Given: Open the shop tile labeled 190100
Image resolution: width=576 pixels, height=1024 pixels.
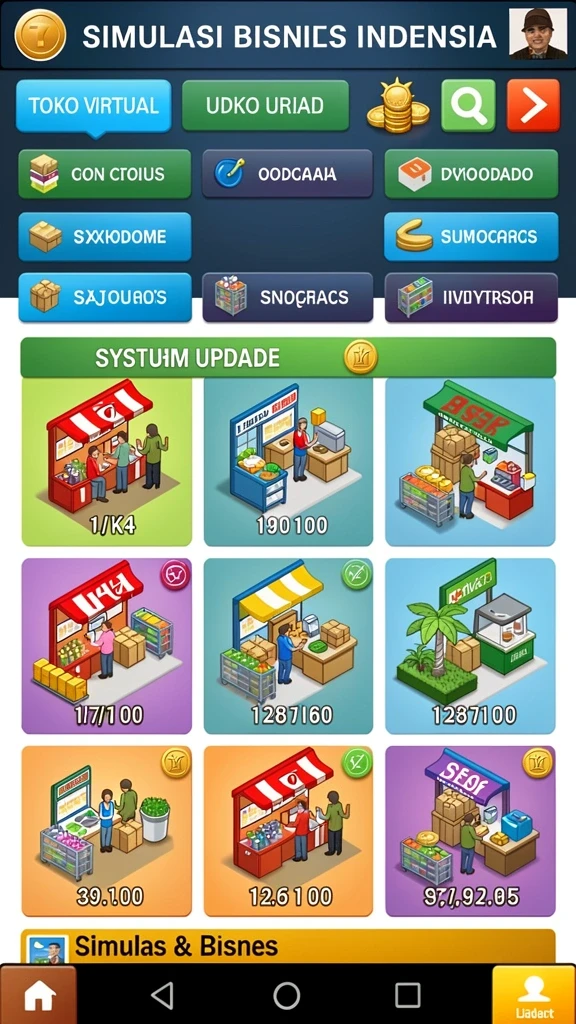Looking at the screenshot, I should [288, 462].
